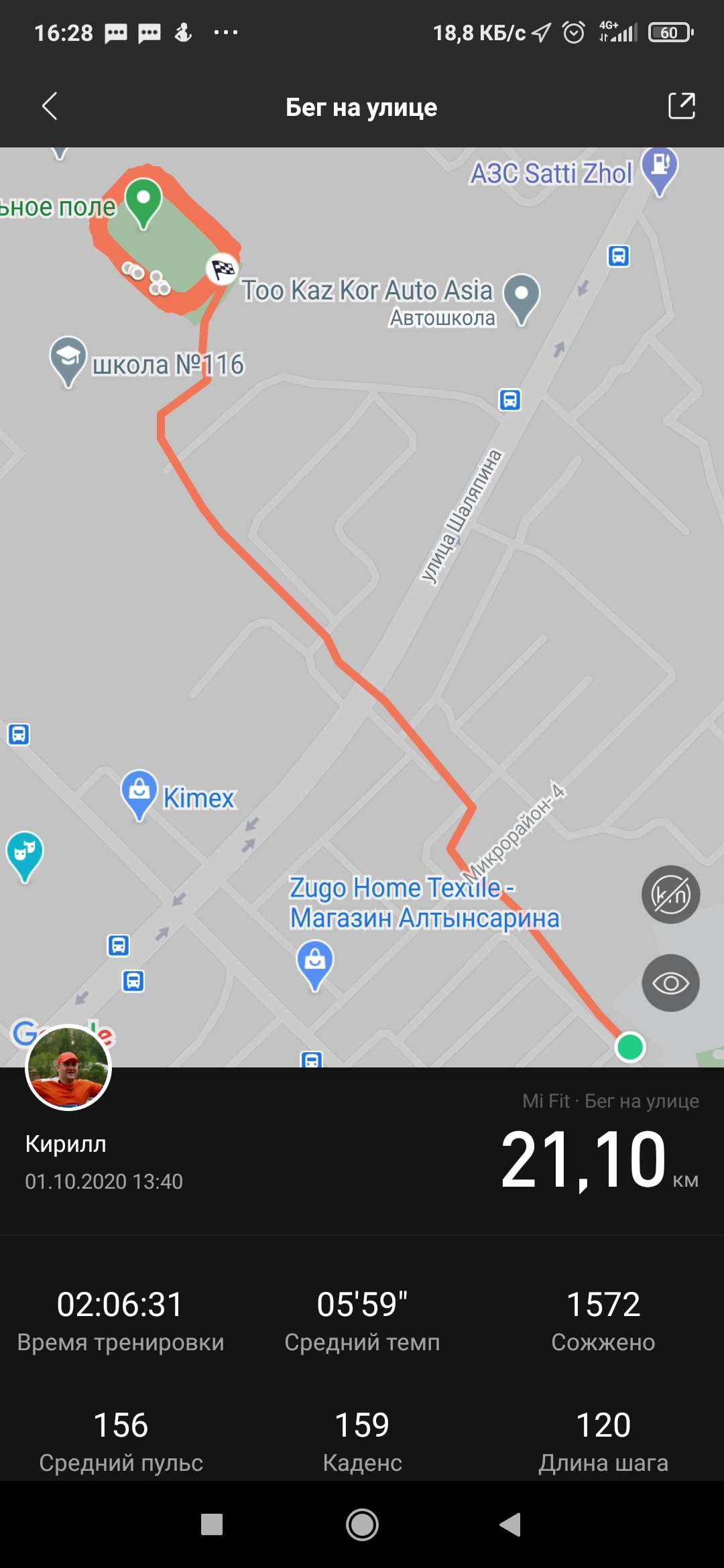724x1568 pixels.
Task: Tap the system home button
Action: [x=362, y=1524]
